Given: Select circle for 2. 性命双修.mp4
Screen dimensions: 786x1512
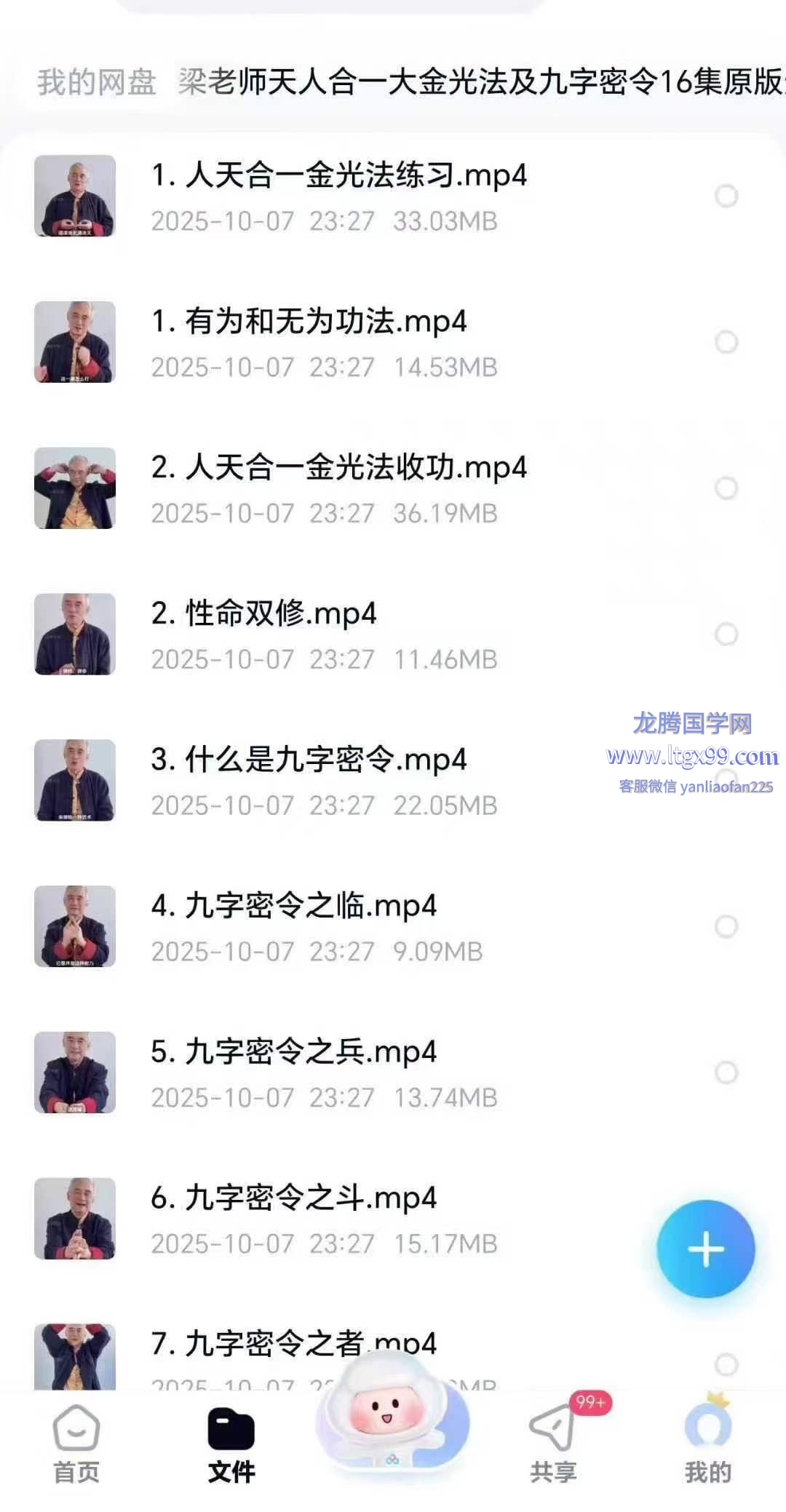Looking at the screenshot, I should click(726, 634).
